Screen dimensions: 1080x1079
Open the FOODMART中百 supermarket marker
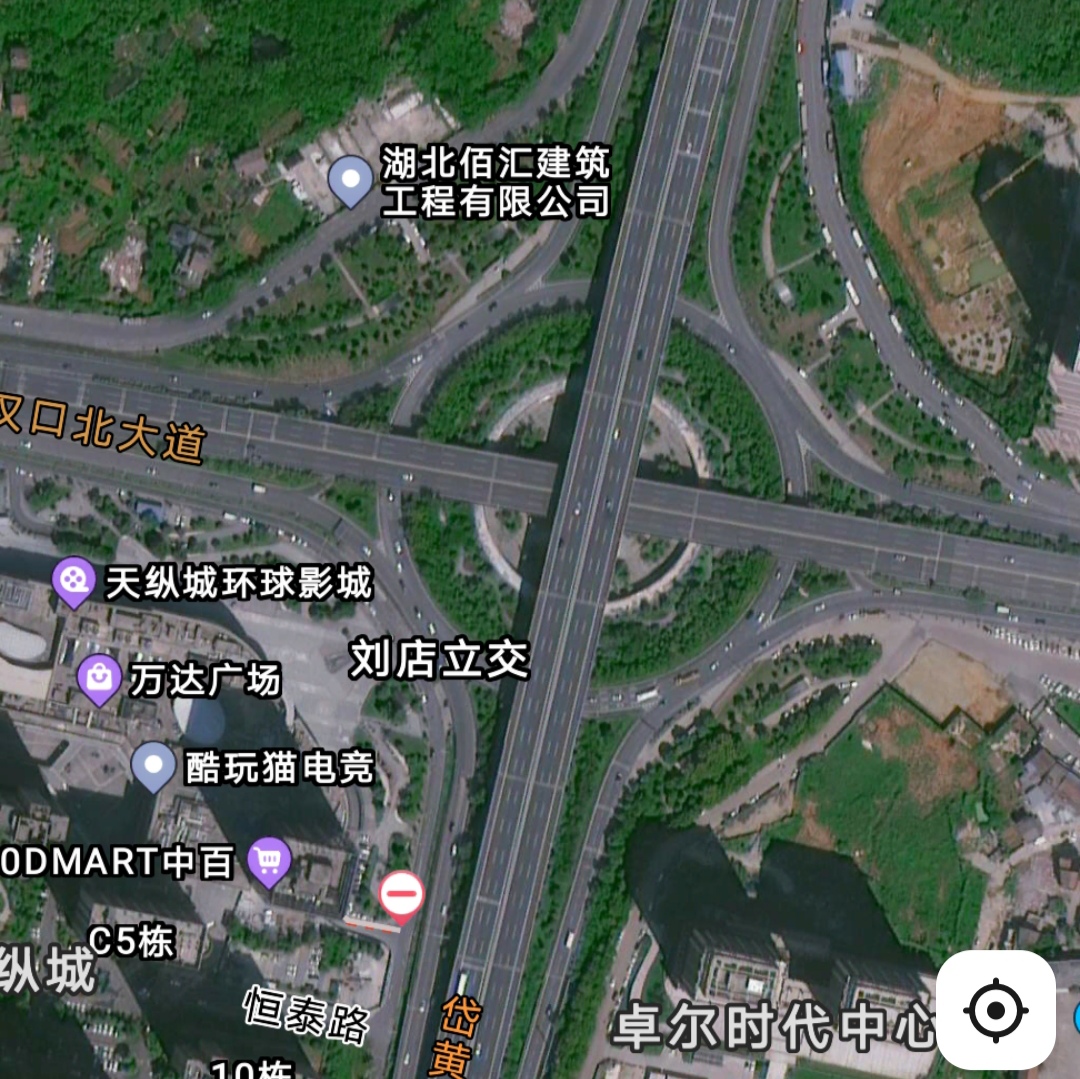pos(269,862)
